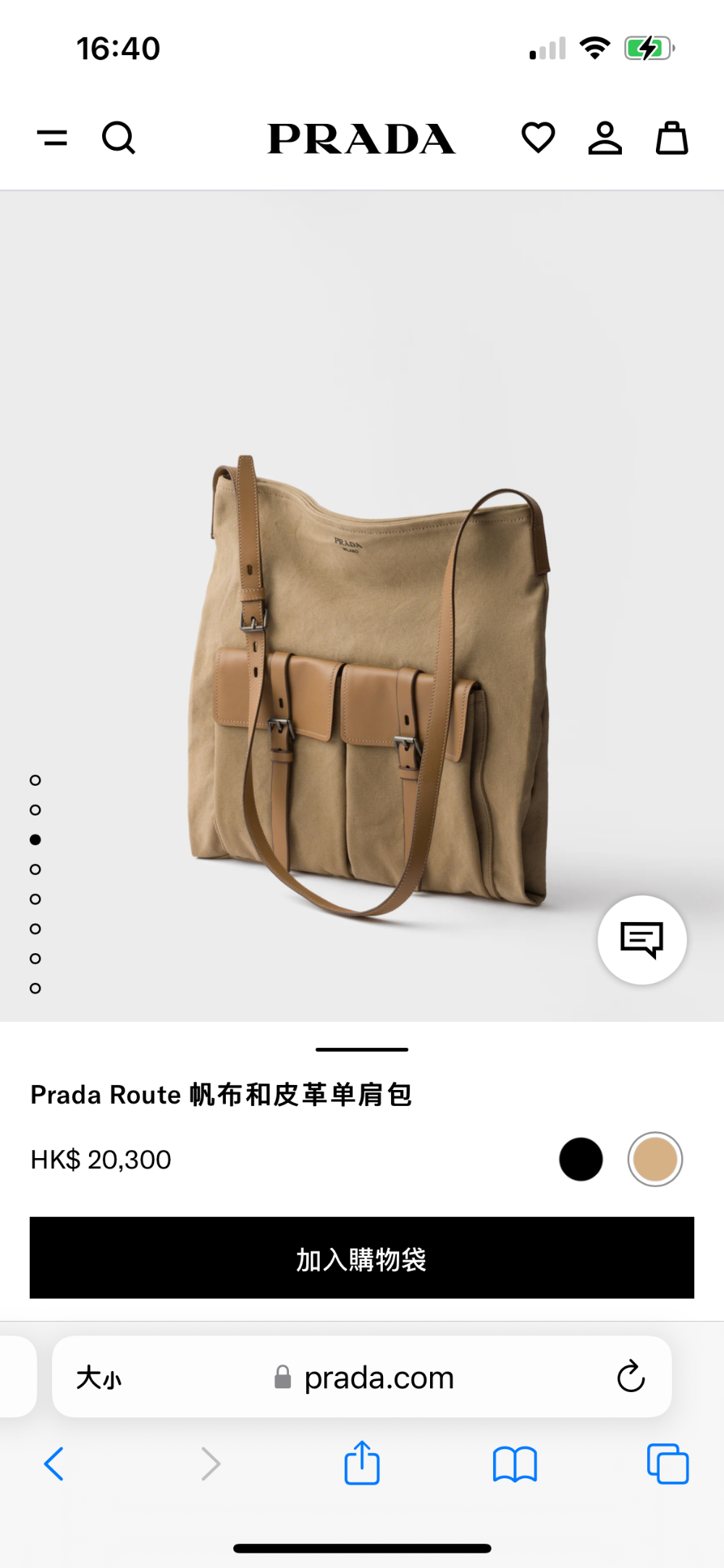Show all open Safari tabs

click(x=668, y=1464)
